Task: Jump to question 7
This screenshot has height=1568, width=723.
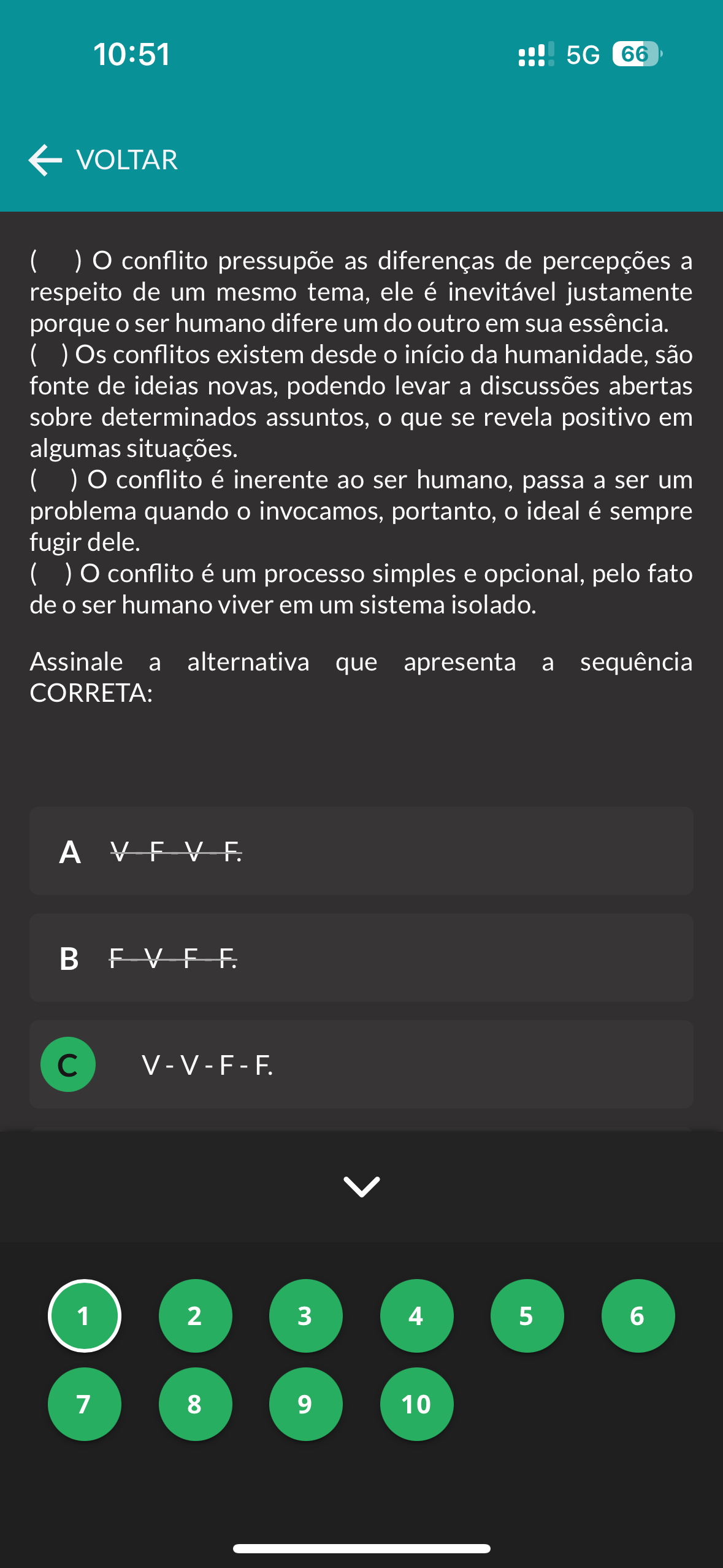Action: tap(85, 1404)
